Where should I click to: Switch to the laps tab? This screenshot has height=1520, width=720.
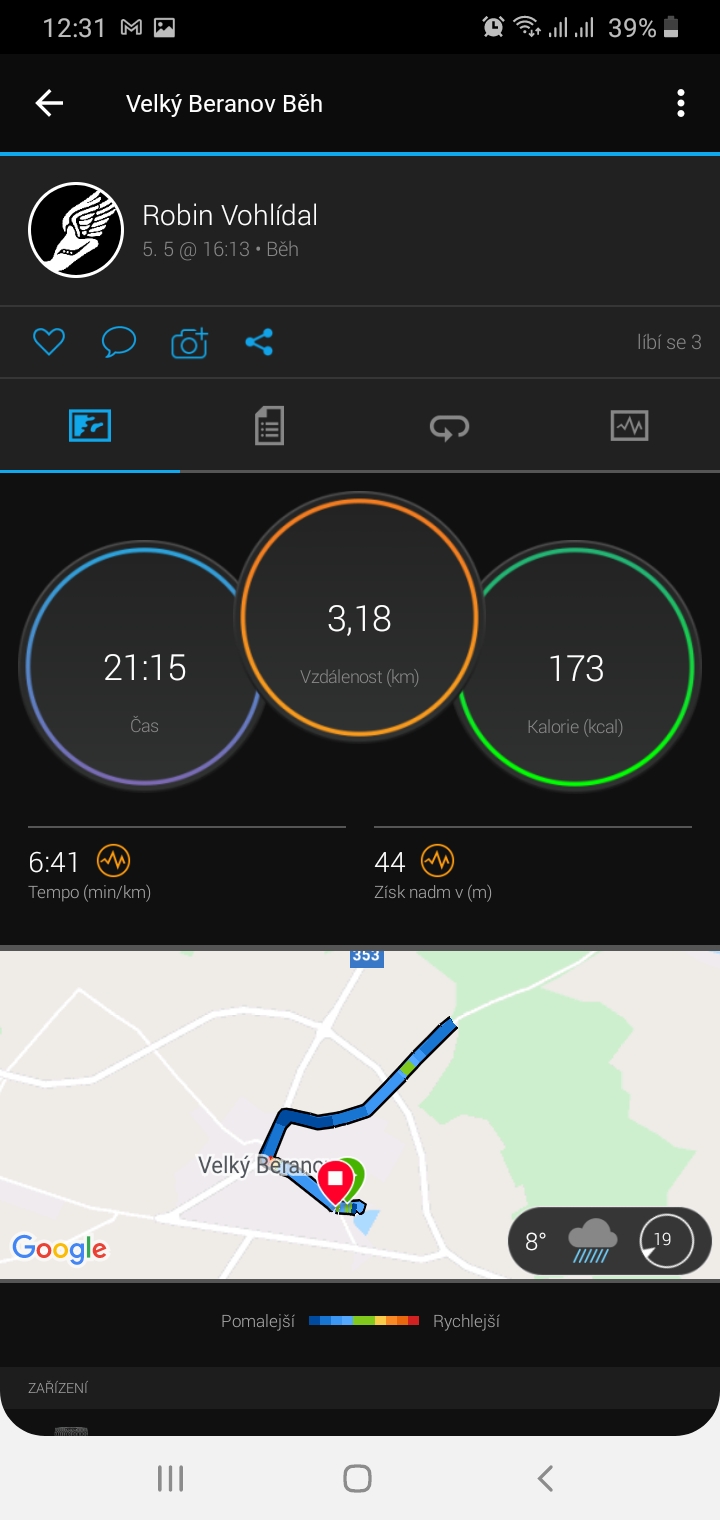(449, 426)
